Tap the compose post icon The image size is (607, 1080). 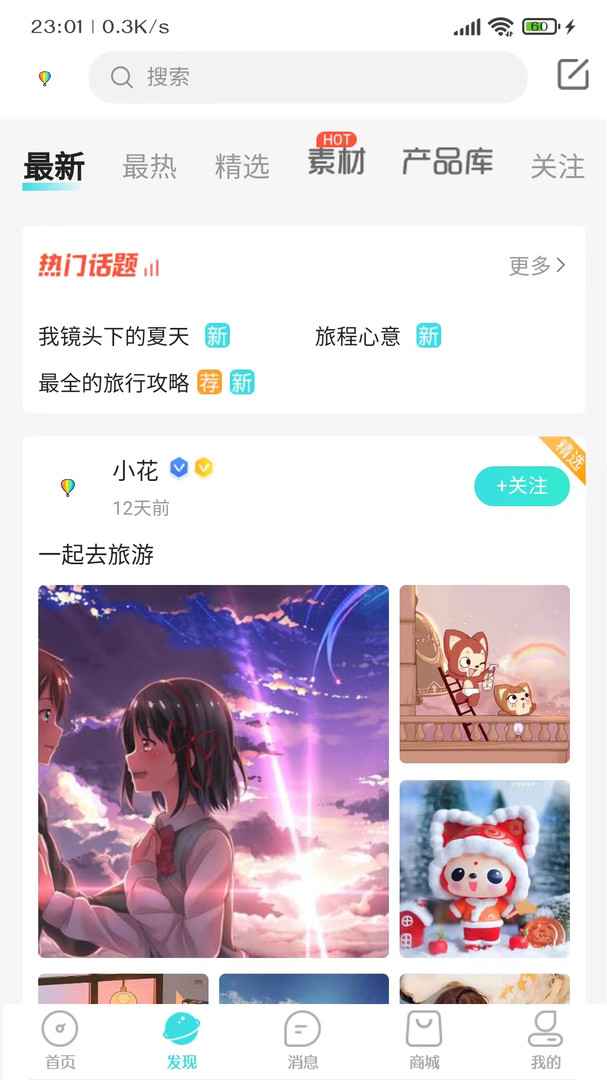coord(573,74)
